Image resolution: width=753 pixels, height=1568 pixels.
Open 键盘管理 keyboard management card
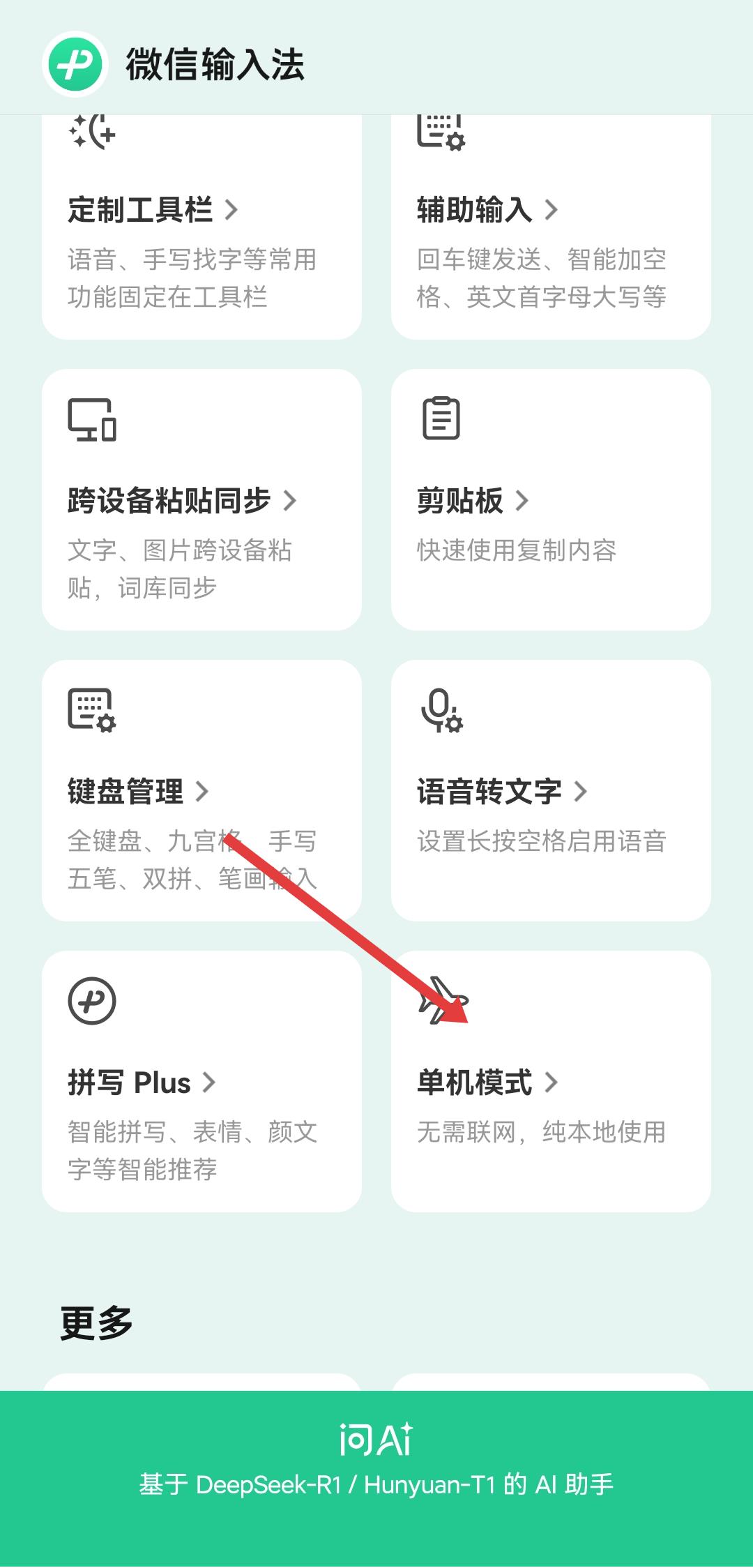(x=201, y=790)
